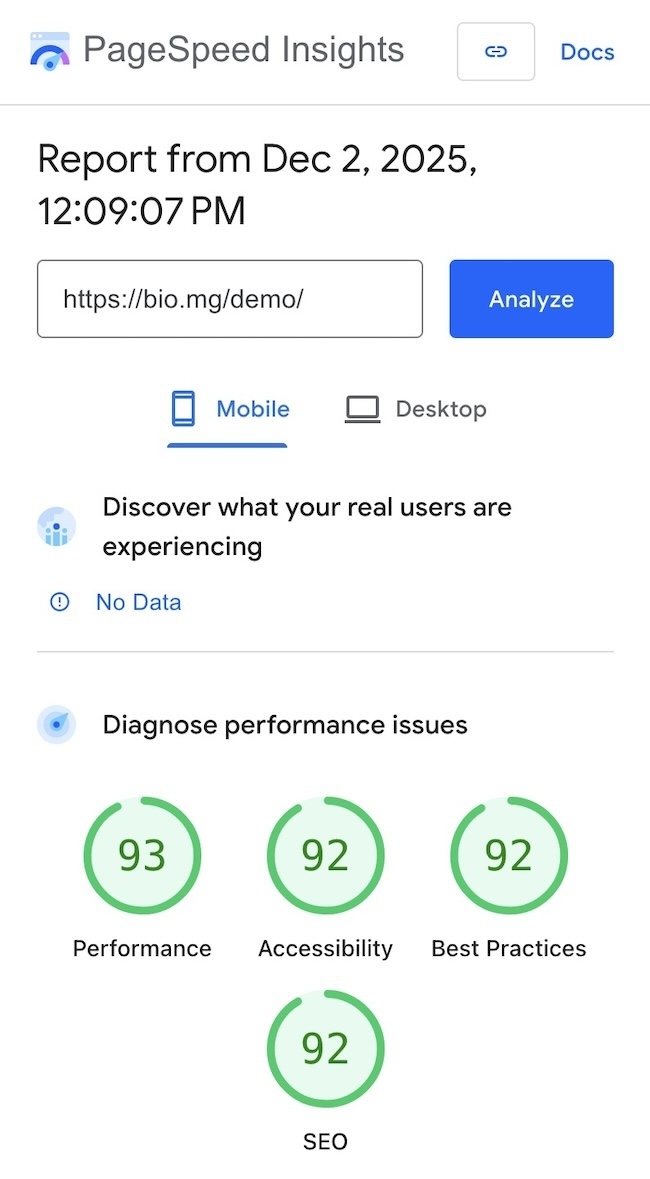Copy the report link
Viewport: 650px width, 1179px height.
[495, 52]
